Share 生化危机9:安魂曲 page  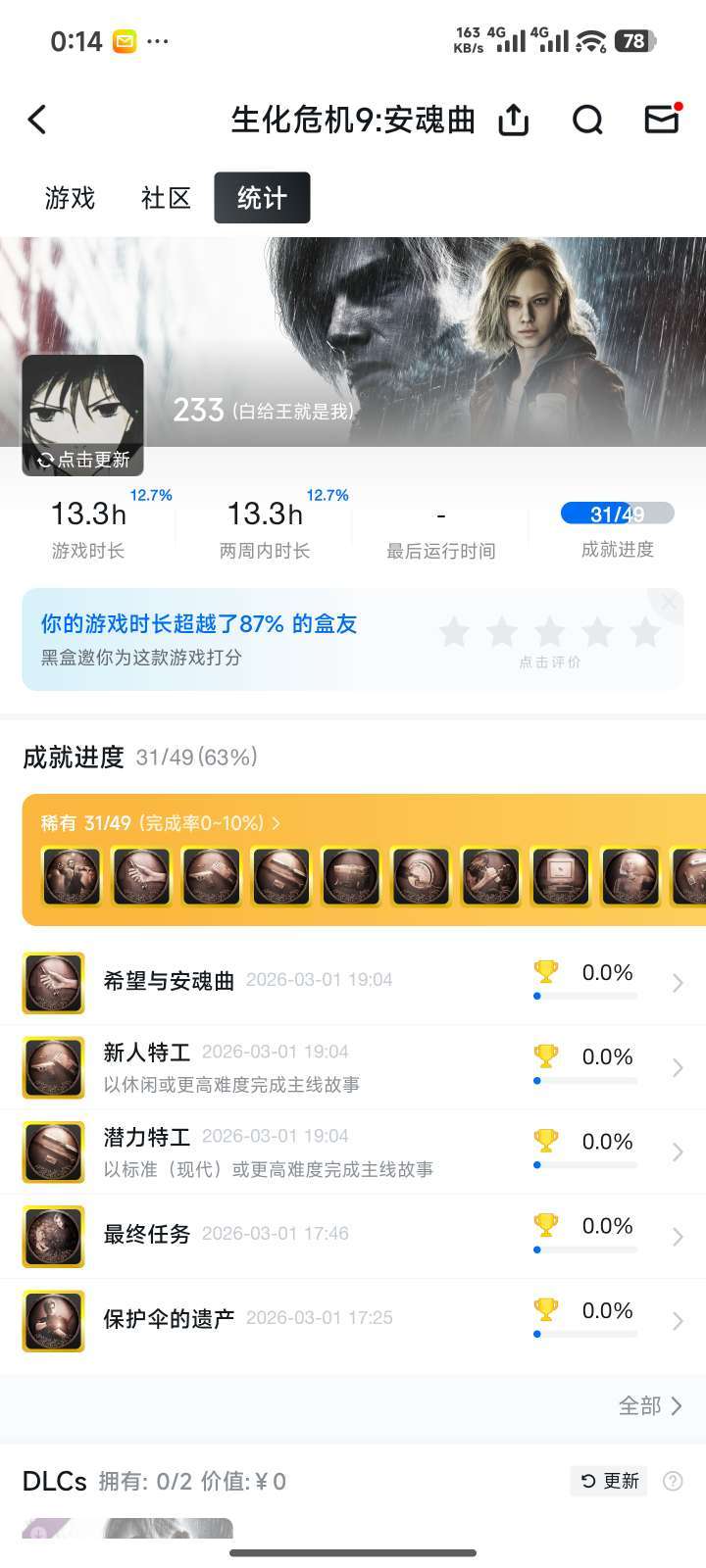[x=513, y=120]
